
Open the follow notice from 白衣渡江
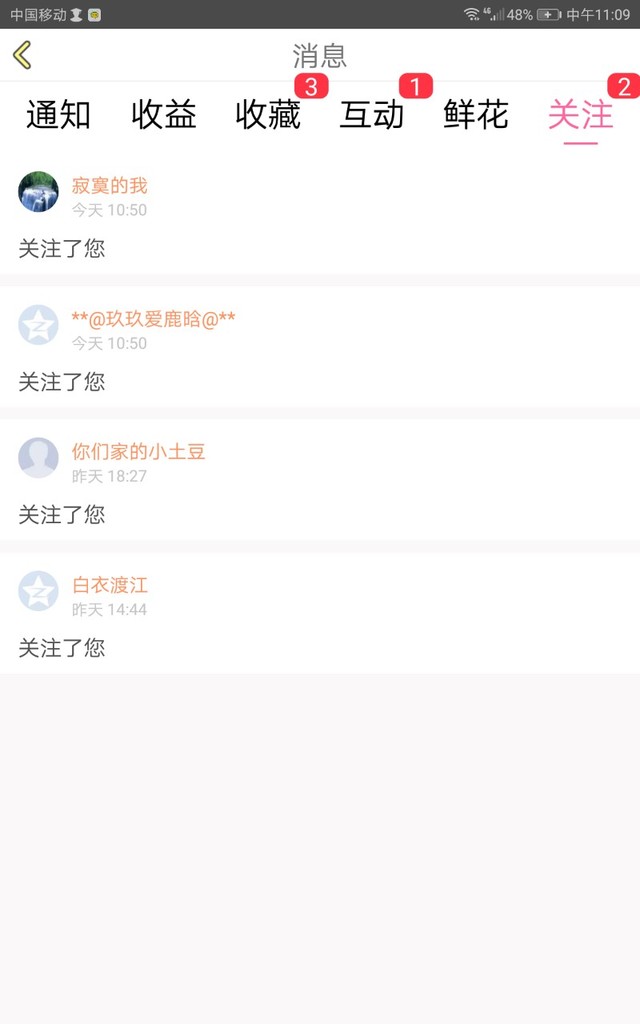click(320, 615)
